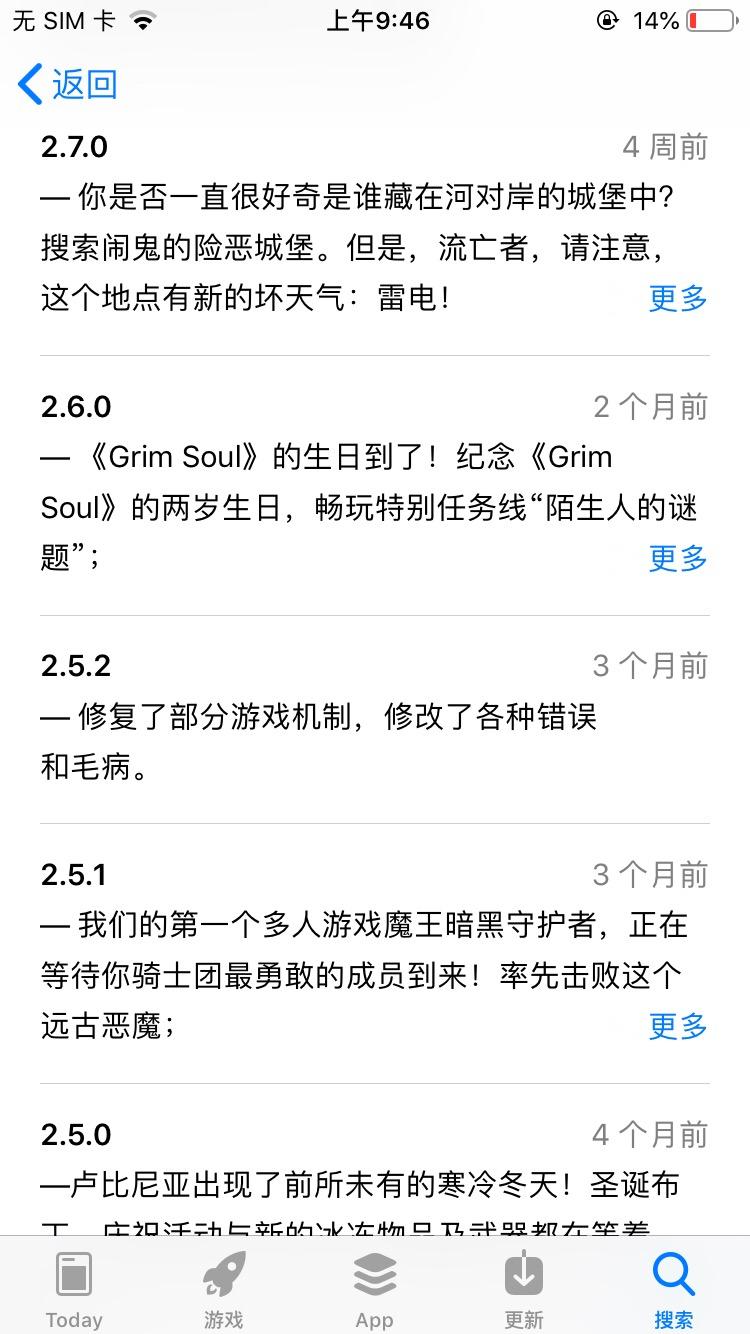The height and width of the screenshot is (1334, 750).
Task: Switch to the 游戏 tab
Action: click(x=224, y=1289)
